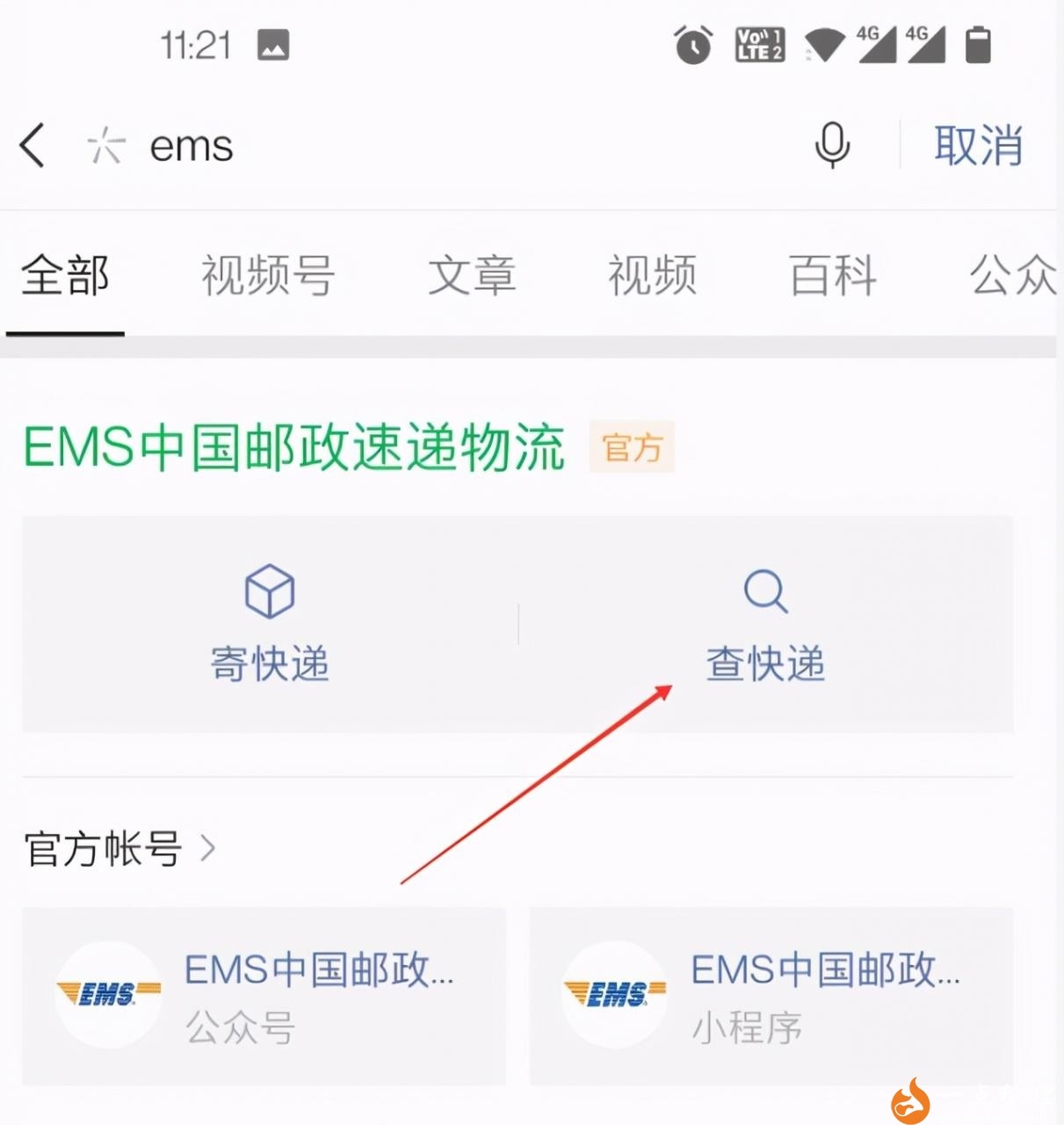
Task: Open the EMS 小程序 mini program card
Action: [771, 996]
